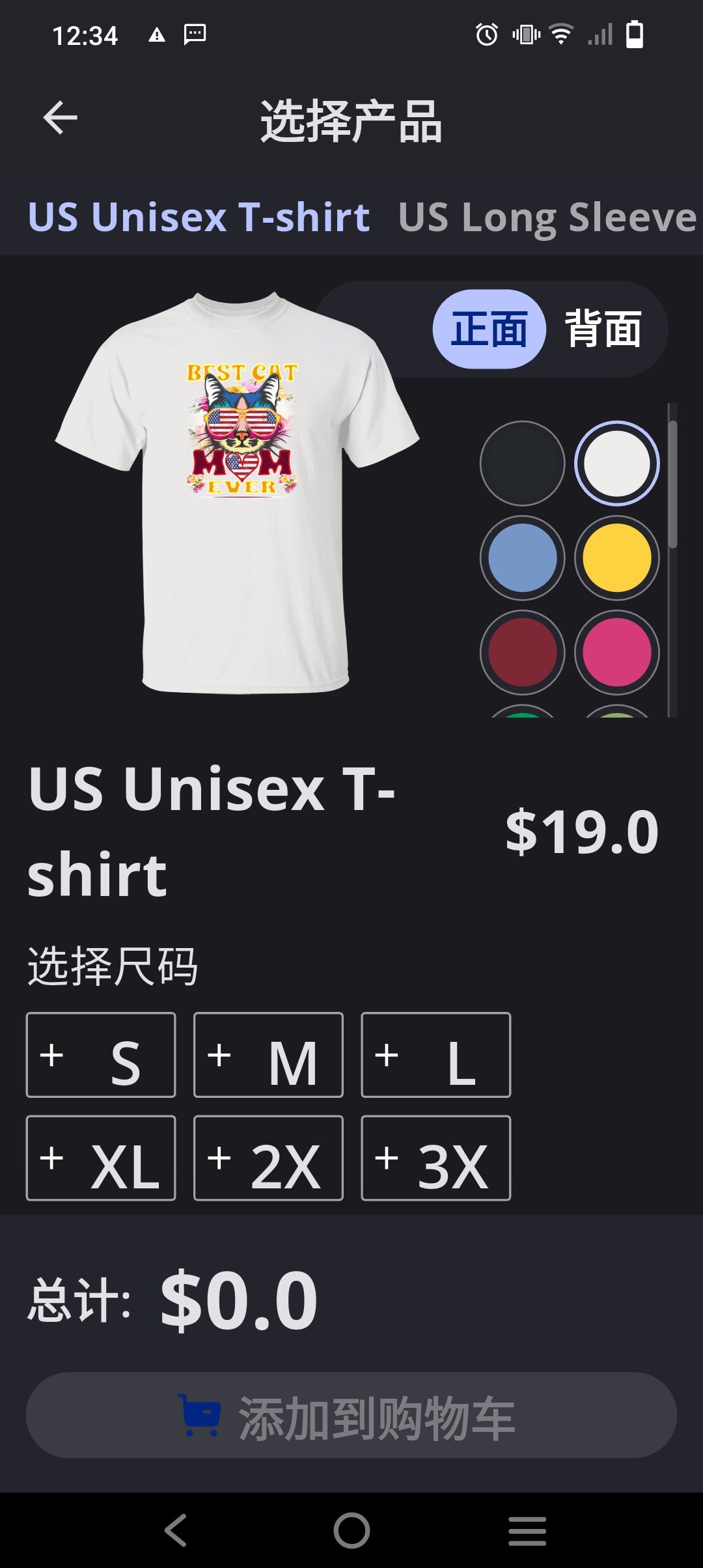Screen dimensions: 703x1568
Task: Show the 正面 front view
Action: click(x=489, y=329)
